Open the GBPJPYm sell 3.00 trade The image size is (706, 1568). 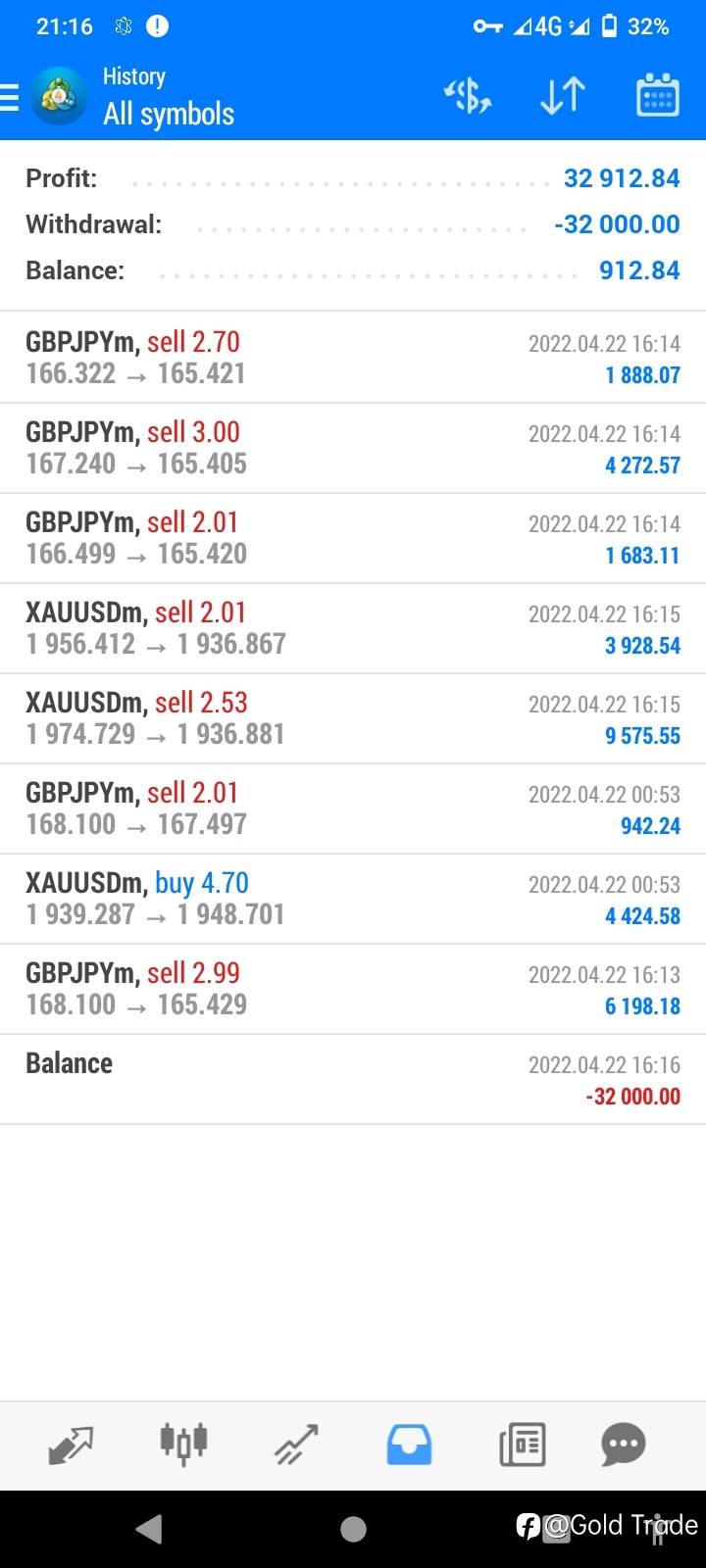[353, 448]
